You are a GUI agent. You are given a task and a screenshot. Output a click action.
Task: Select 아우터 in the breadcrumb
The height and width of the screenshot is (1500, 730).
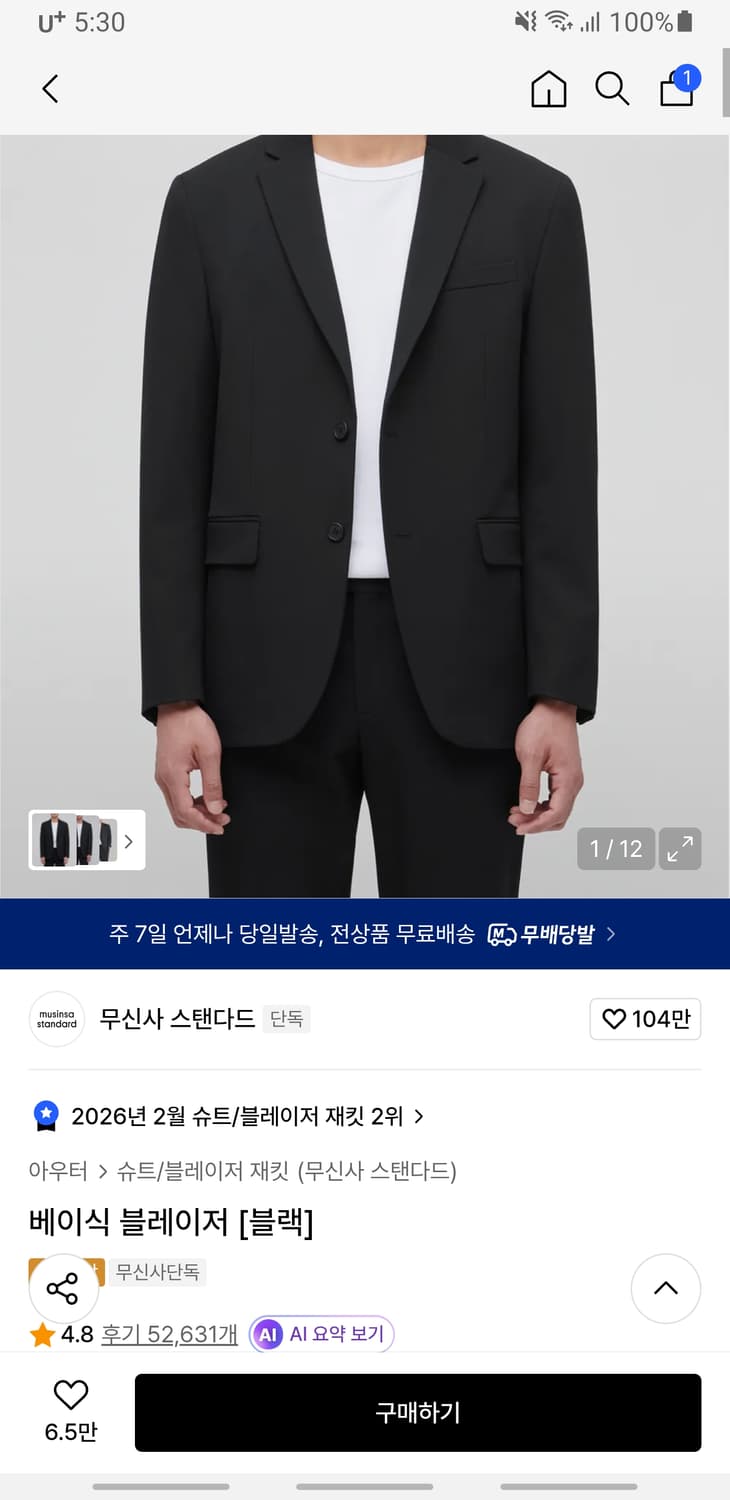58,1170
